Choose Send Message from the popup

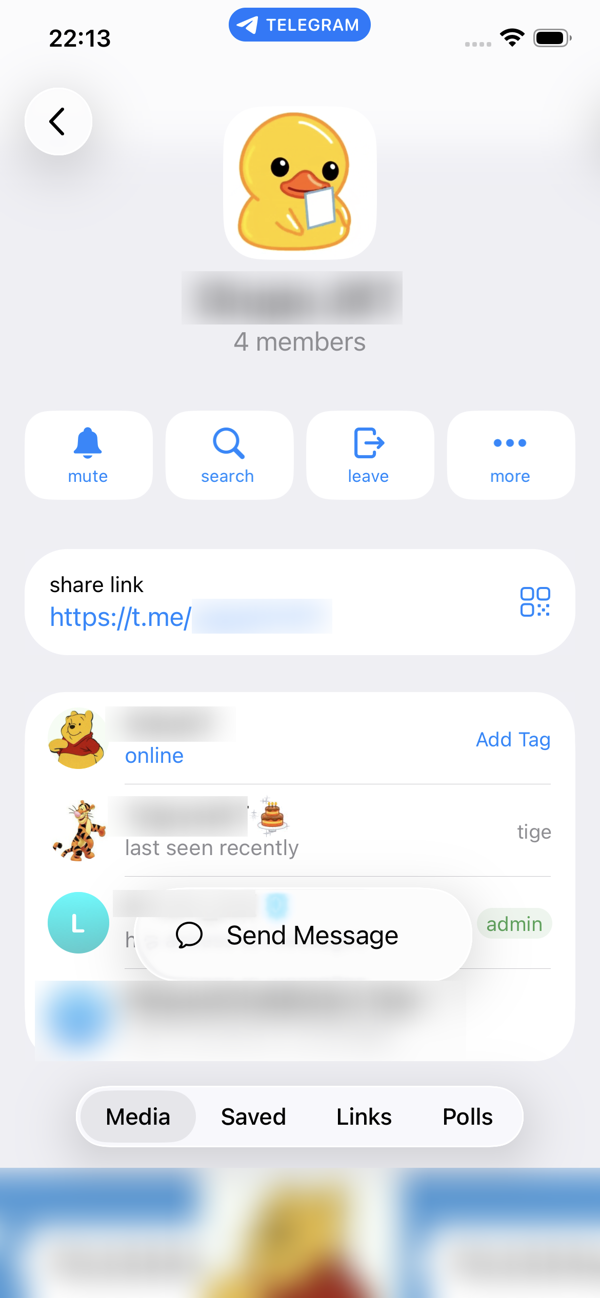pyautogui.click(x=302, y=935)
